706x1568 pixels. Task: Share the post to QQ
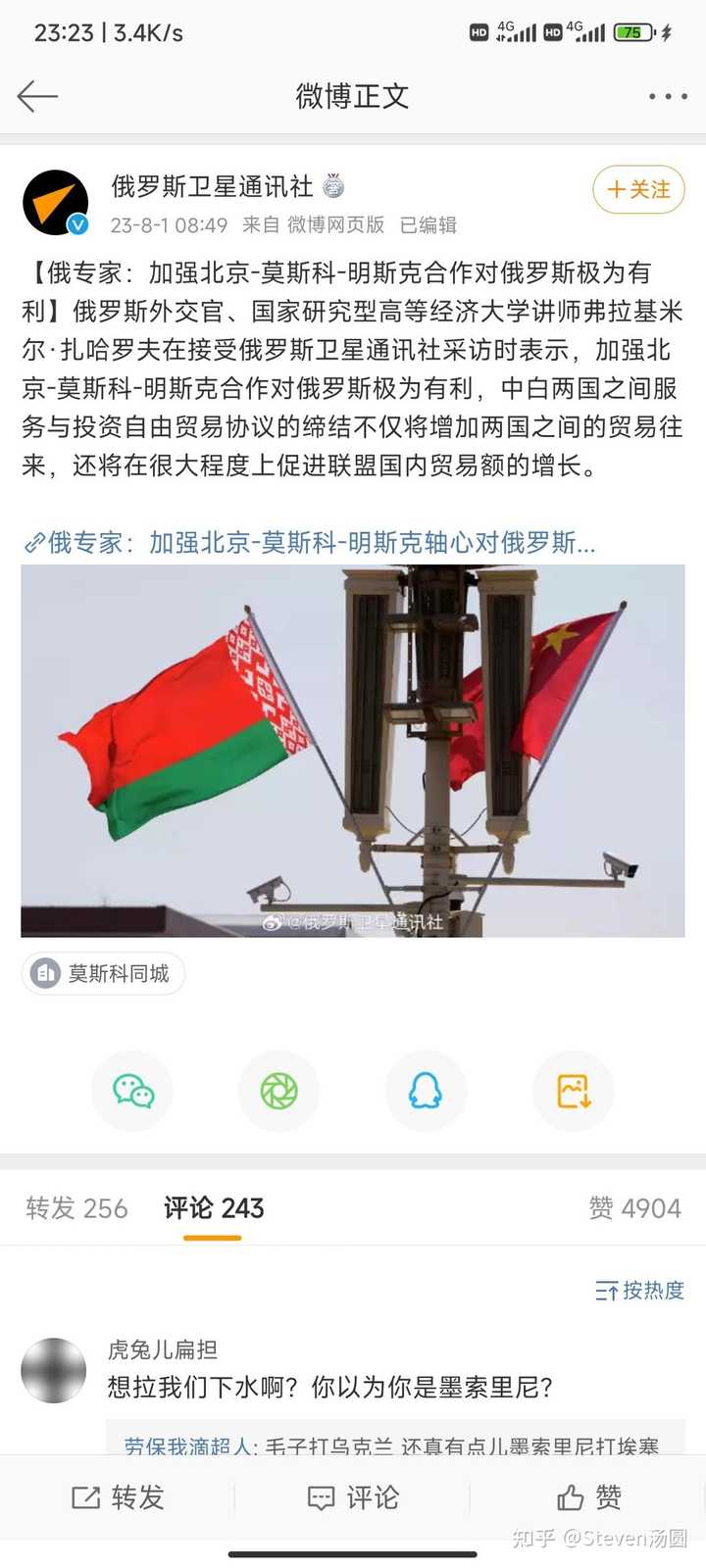tap(426, 1091)
